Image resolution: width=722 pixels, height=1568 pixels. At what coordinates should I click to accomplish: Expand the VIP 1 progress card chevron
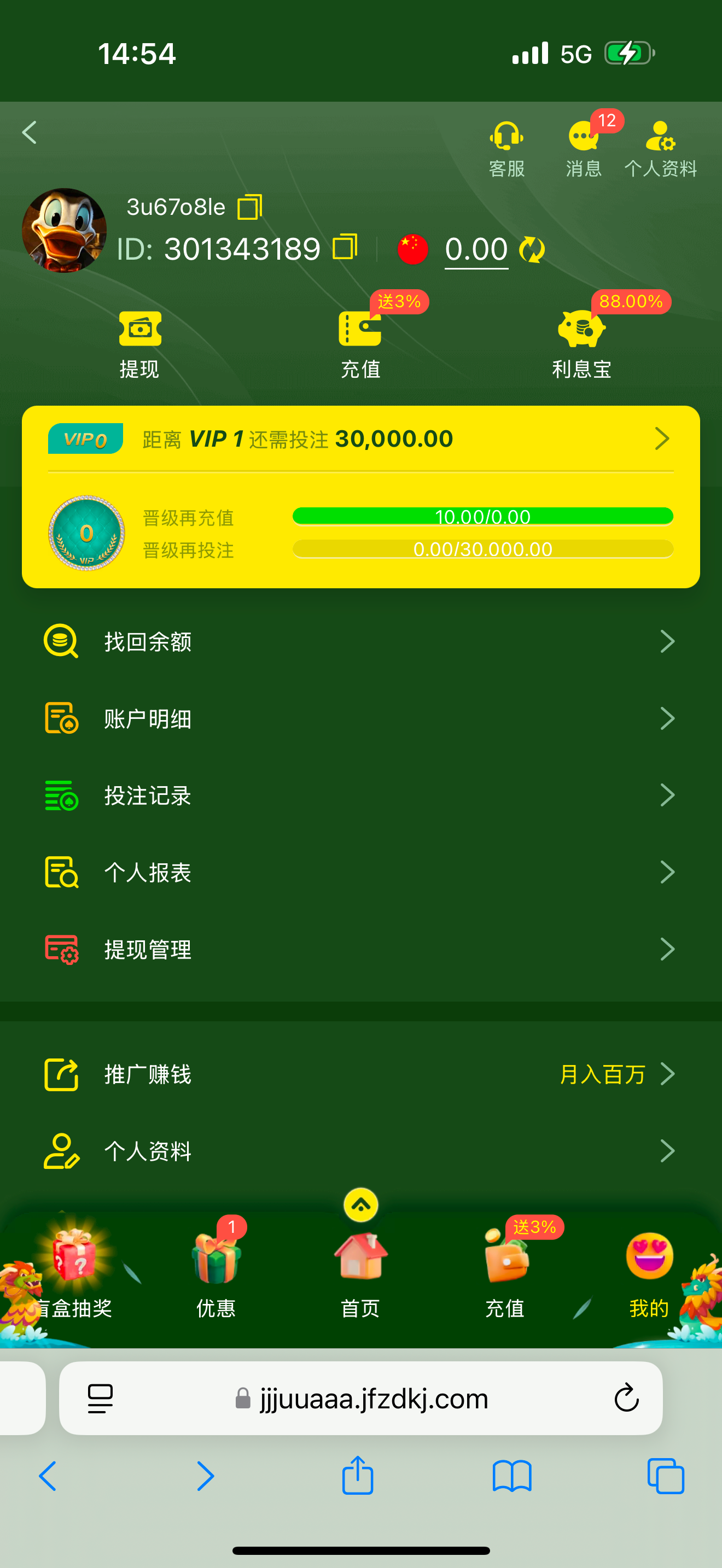point(662,438)
